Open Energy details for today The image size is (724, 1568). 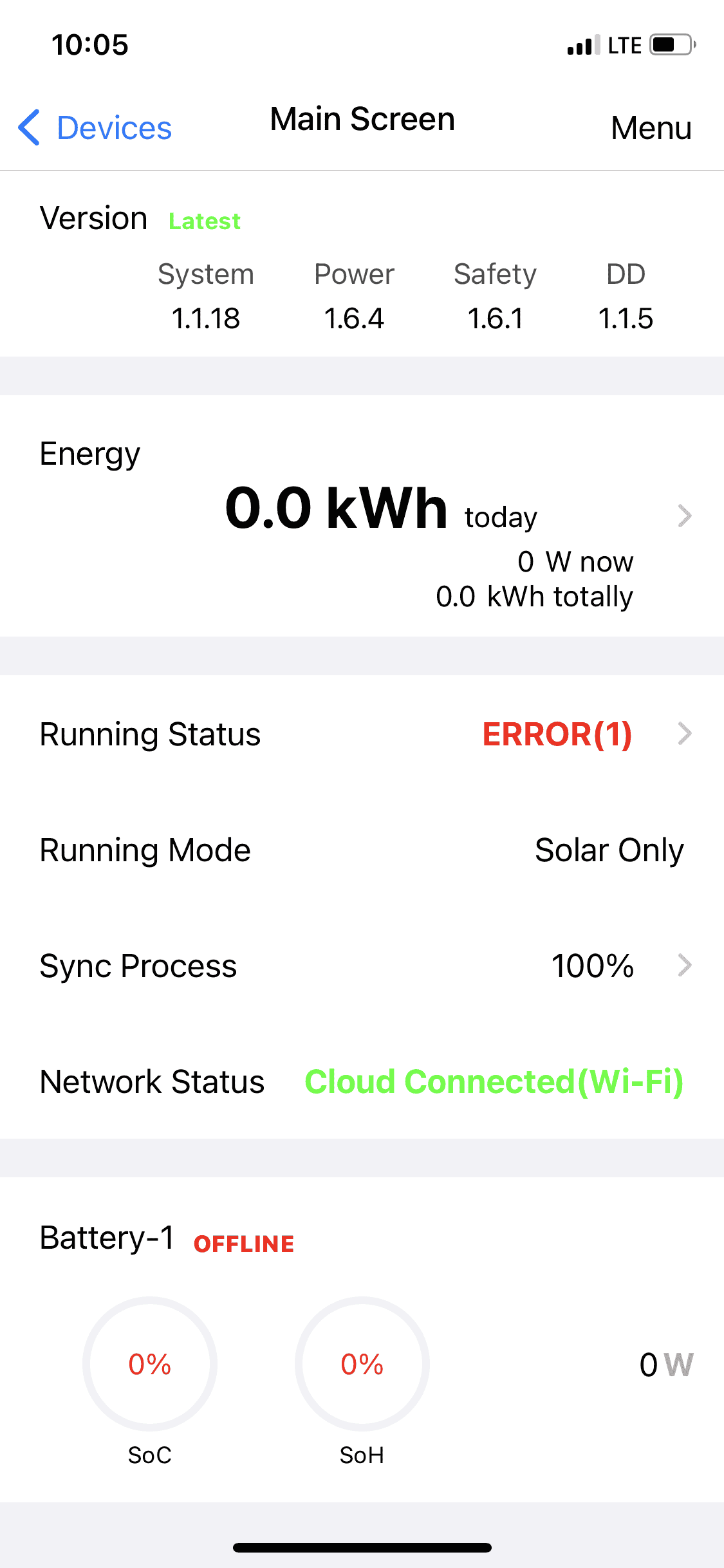tap(684, 516)
